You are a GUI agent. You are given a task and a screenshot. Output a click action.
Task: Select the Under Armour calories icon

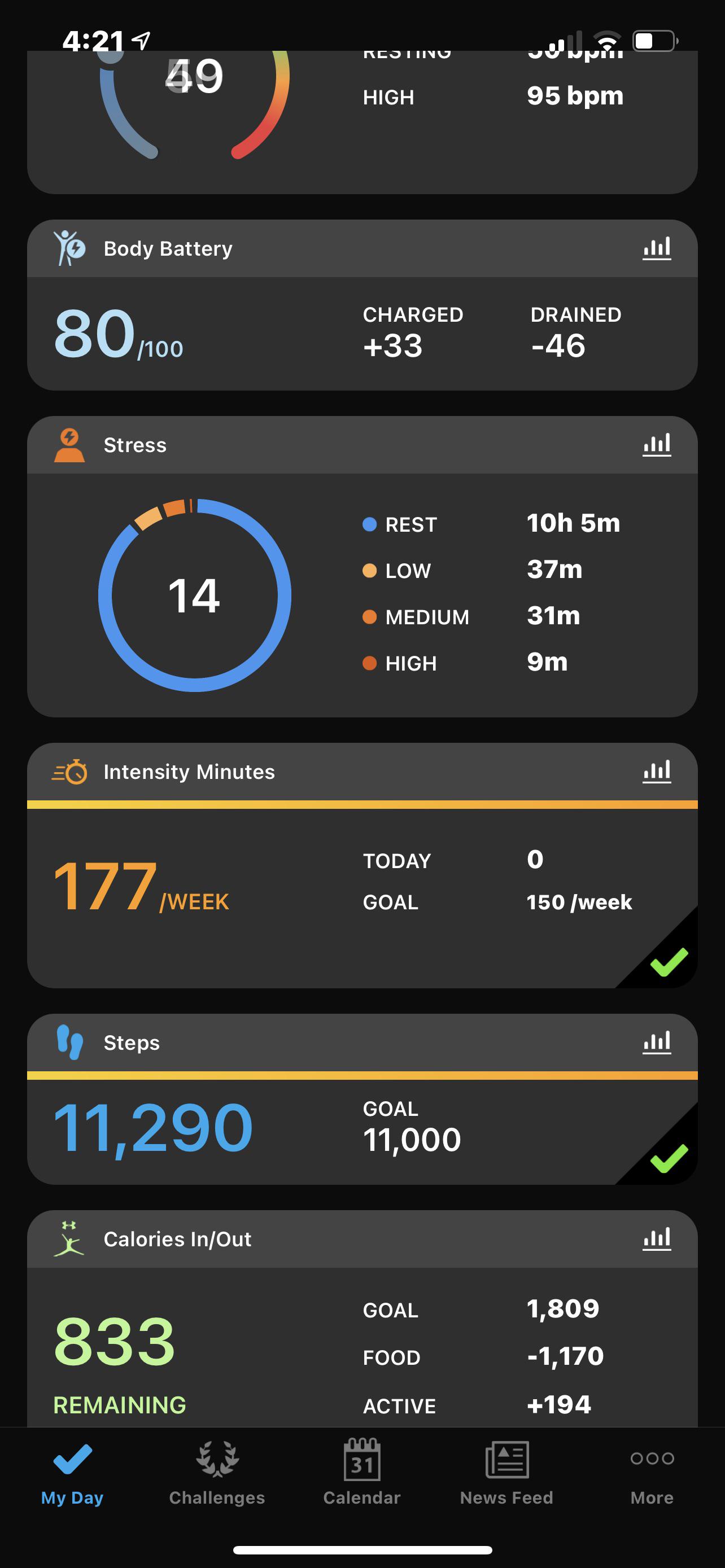(x=69, y=1239)
